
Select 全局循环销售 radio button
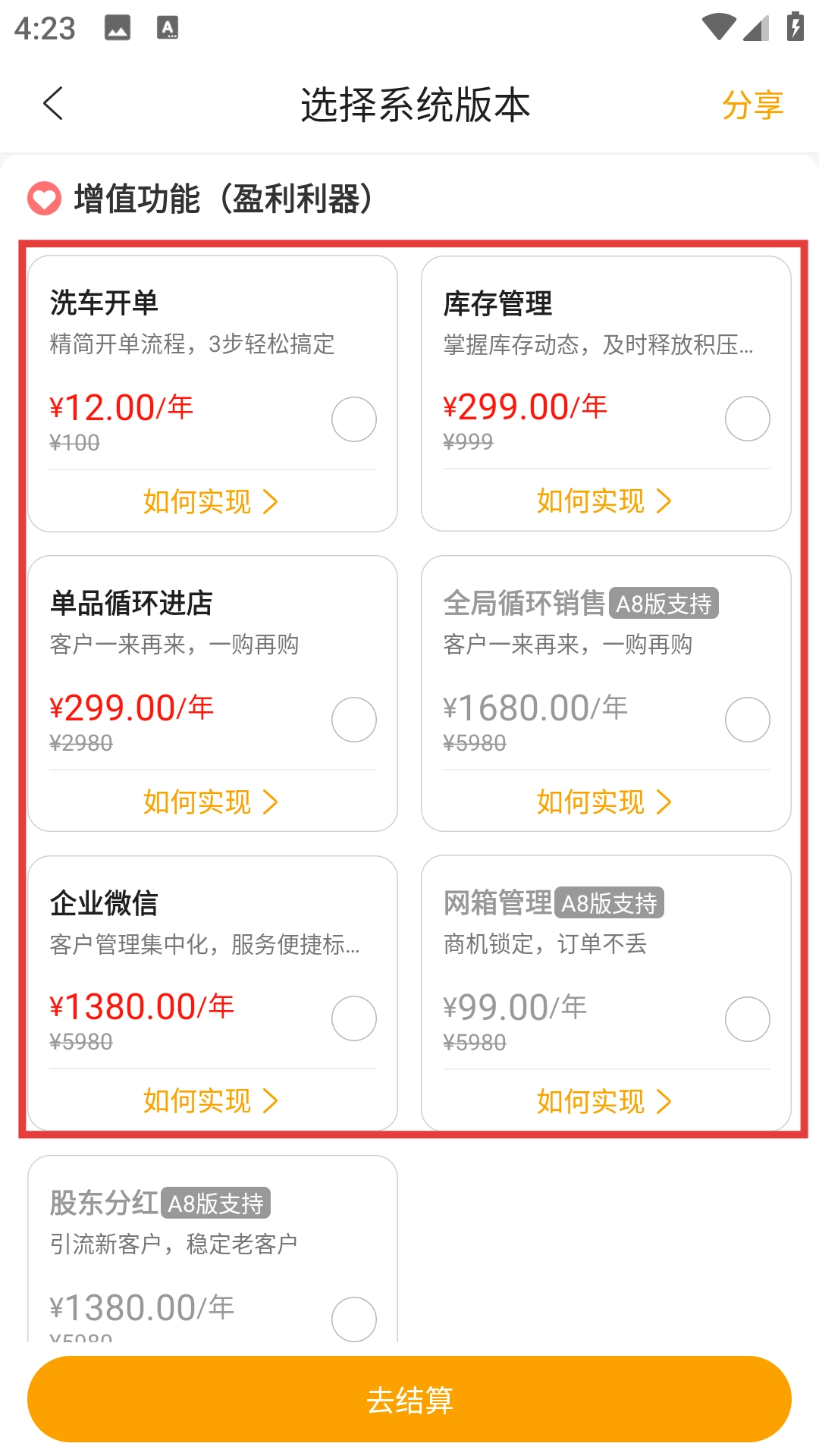pos(747,720)
